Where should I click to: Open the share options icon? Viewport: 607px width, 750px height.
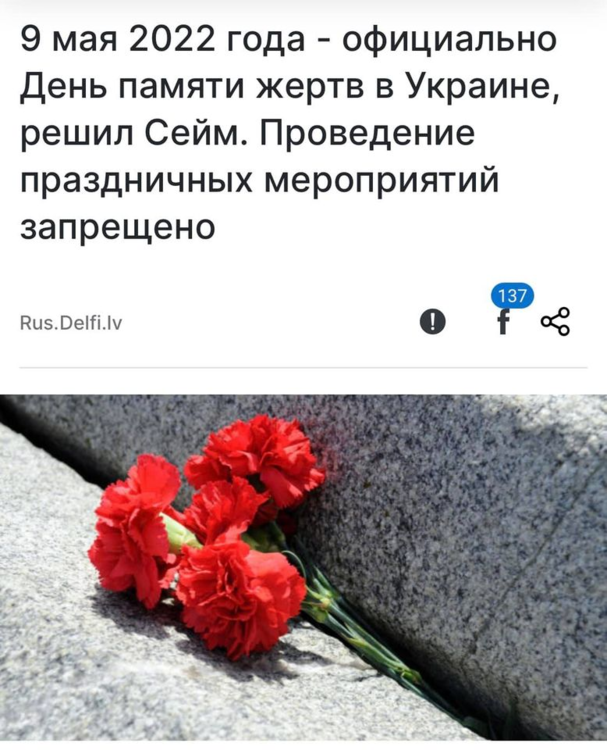[554, 322]
